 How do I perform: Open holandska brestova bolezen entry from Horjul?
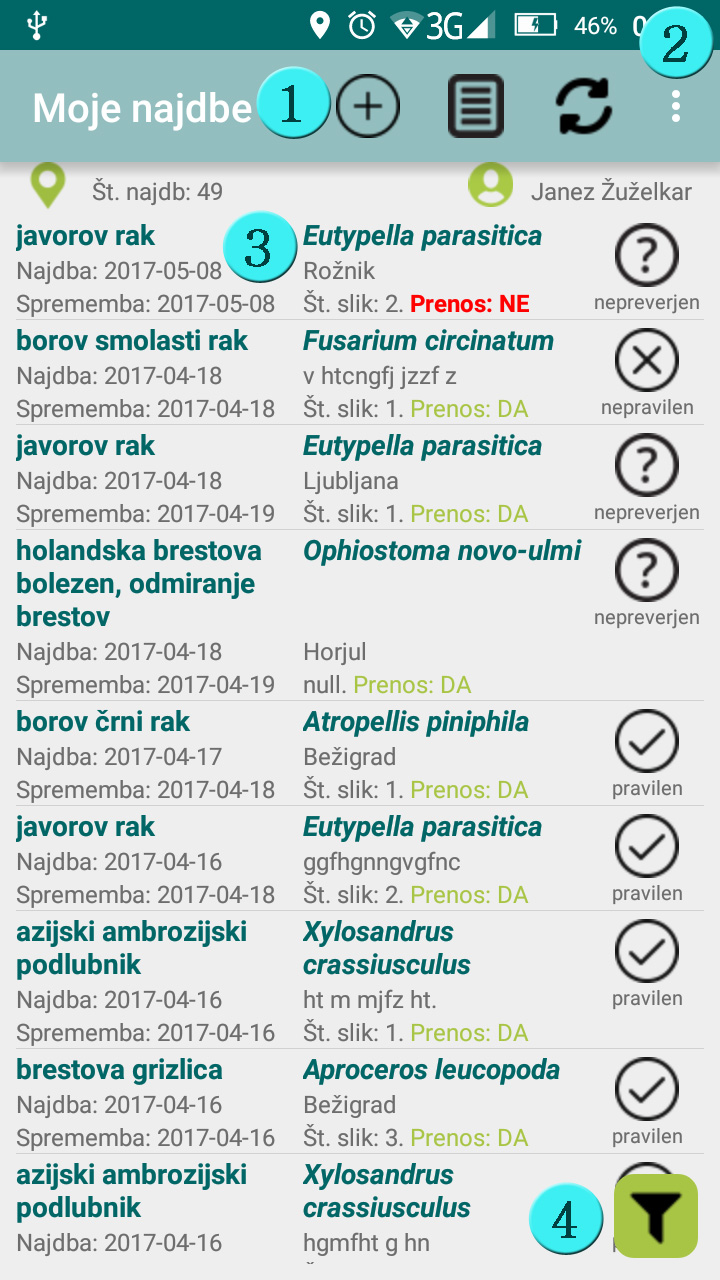pos(360,616)
